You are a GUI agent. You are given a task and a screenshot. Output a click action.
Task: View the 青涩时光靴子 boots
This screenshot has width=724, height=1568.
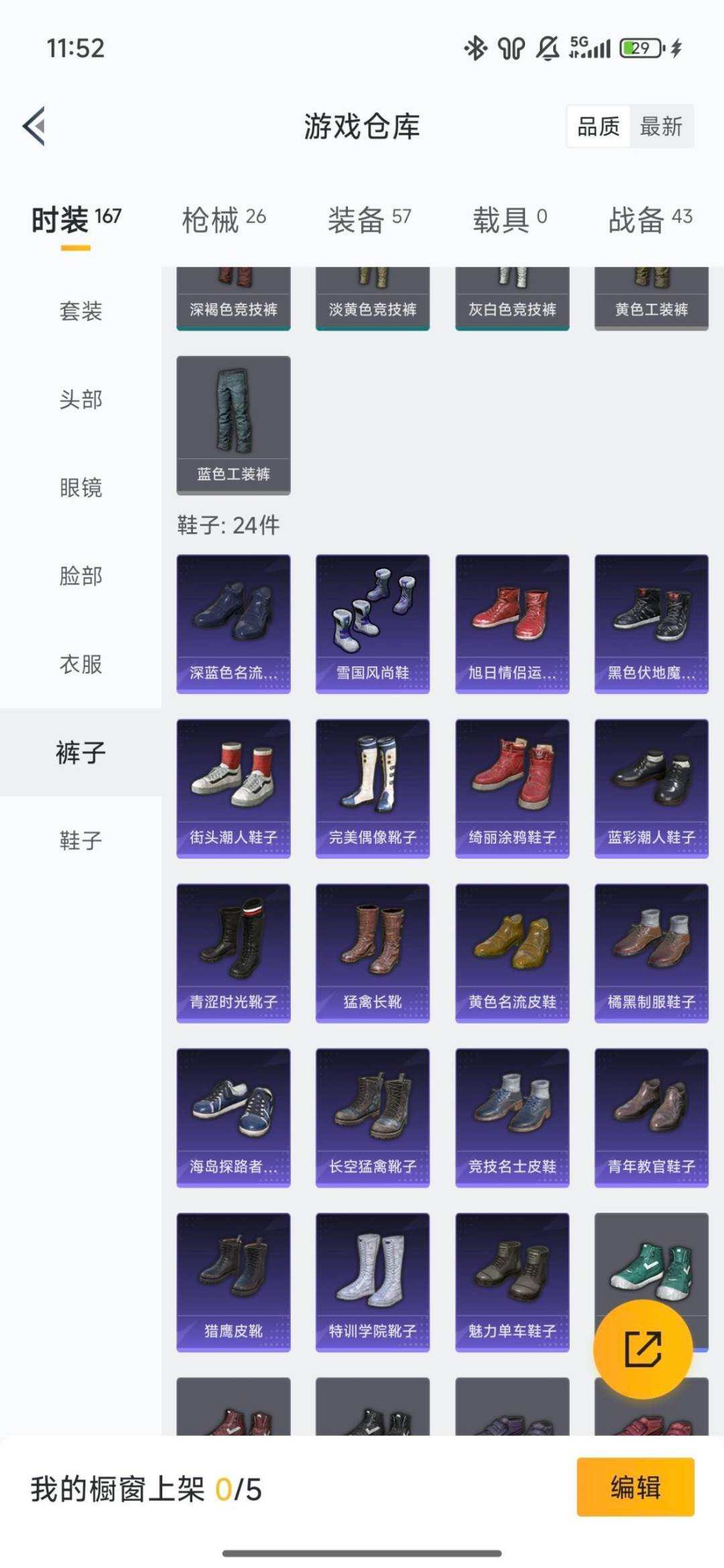[233, 951]
